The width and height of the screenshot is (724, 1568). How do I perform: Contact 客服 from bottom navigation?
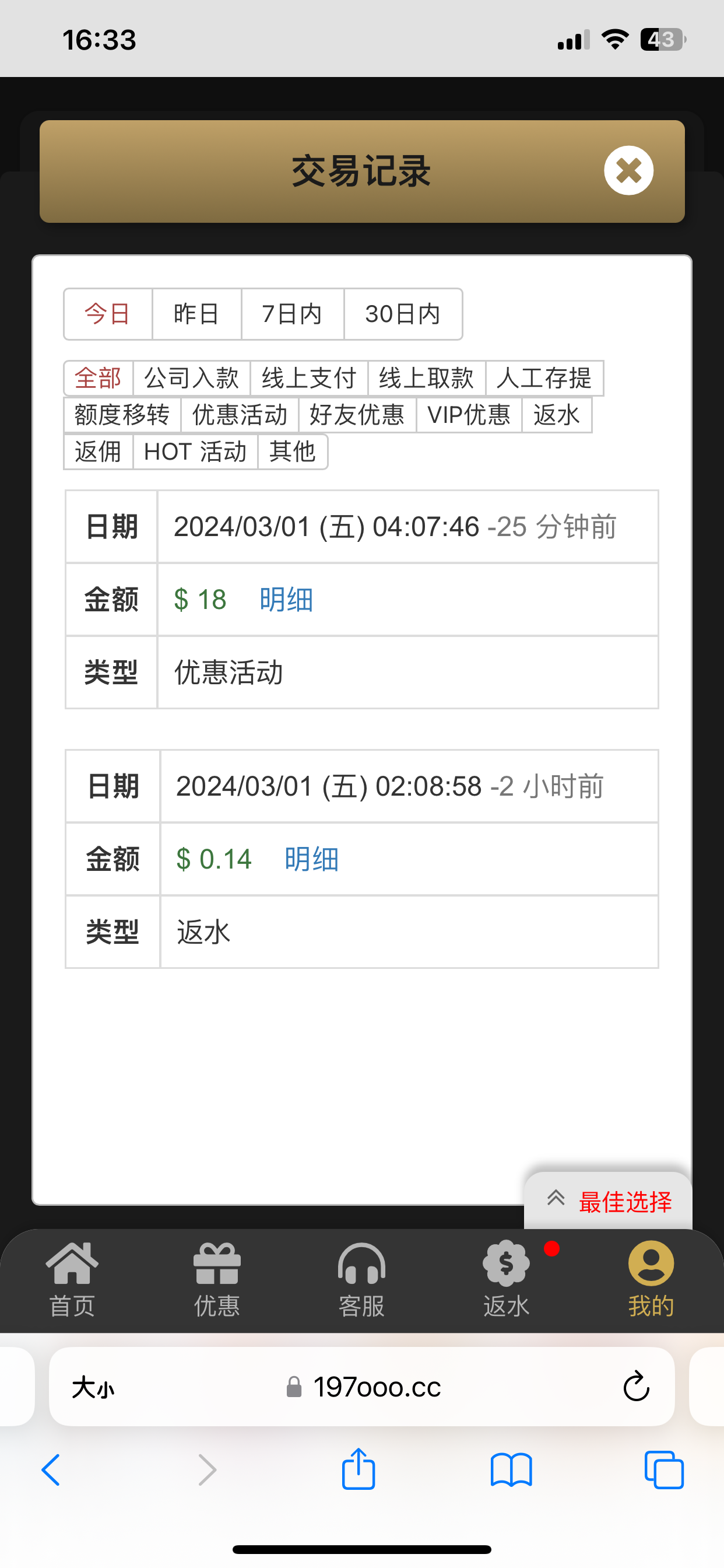coord(361,1279)
